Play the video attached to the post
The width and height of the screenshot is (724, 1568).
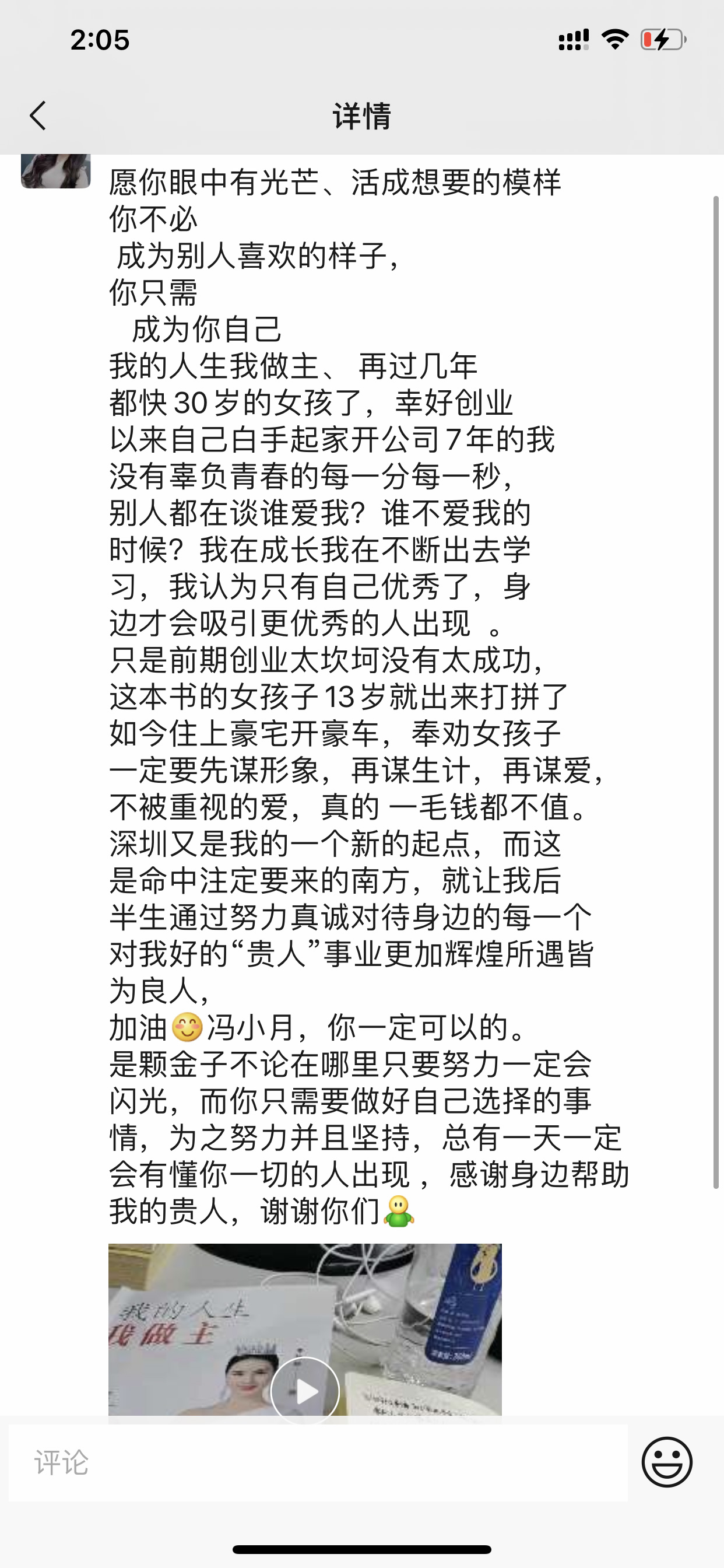click(x=305, y=1390)
